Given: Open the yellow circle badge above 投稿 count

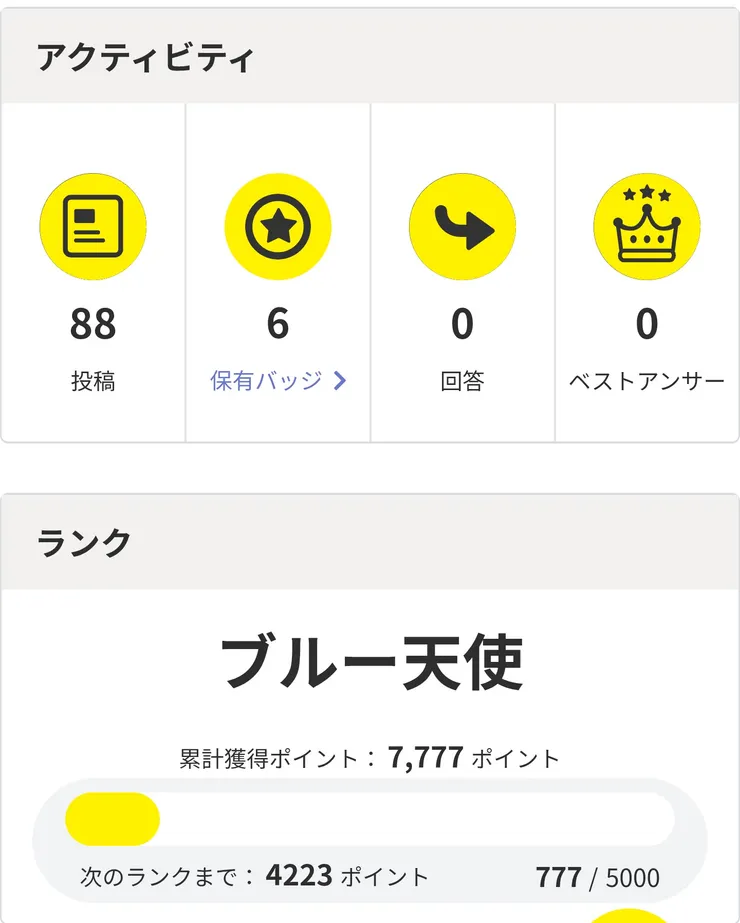Looking at the screenshot, I should (93, 225).
